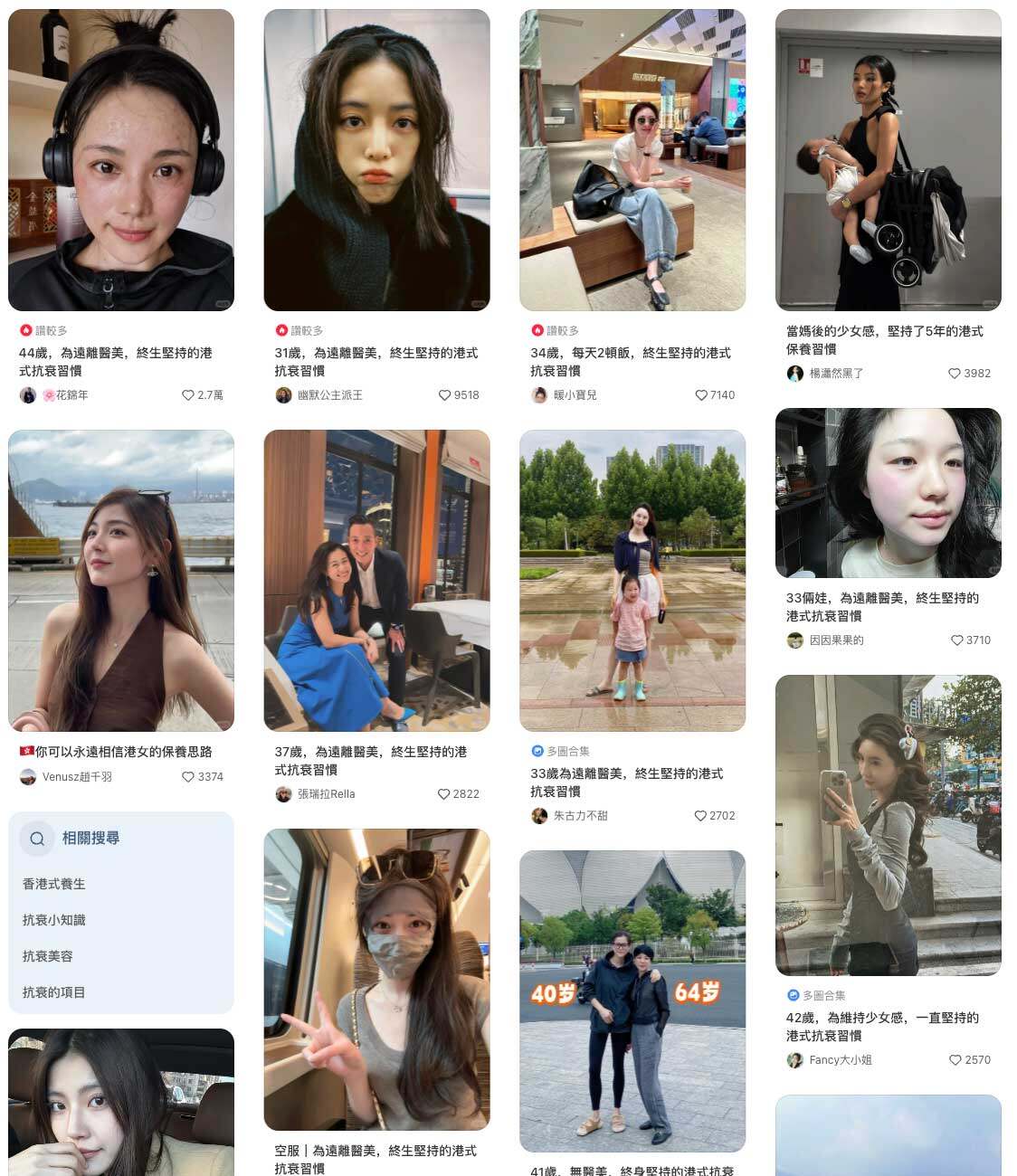The height and width of the screenshot is (1176, 1017).
Task: Search related term 抗衰小知識
Action: 54,920
